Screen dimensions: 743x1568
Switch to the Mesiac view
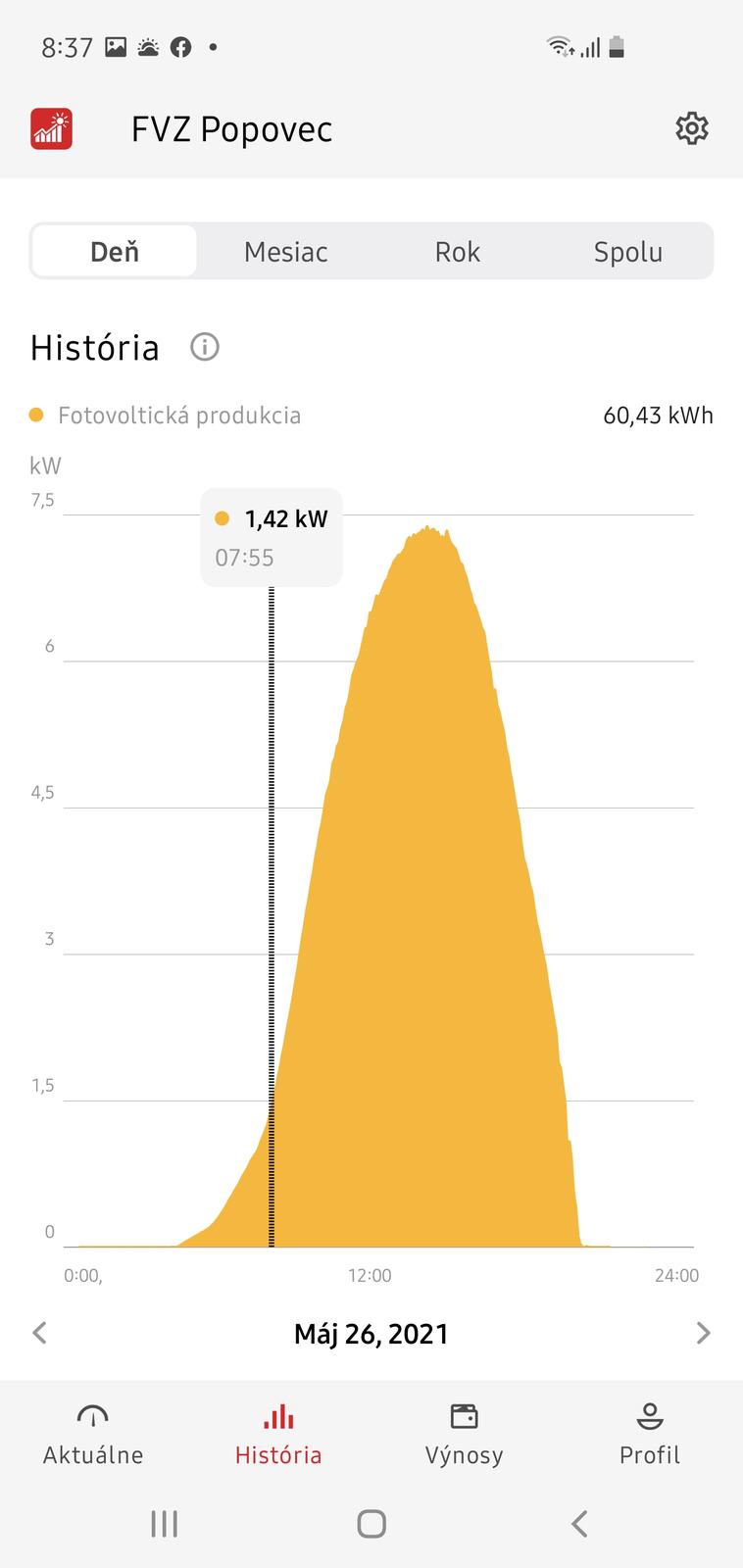[x=285, y=252]
